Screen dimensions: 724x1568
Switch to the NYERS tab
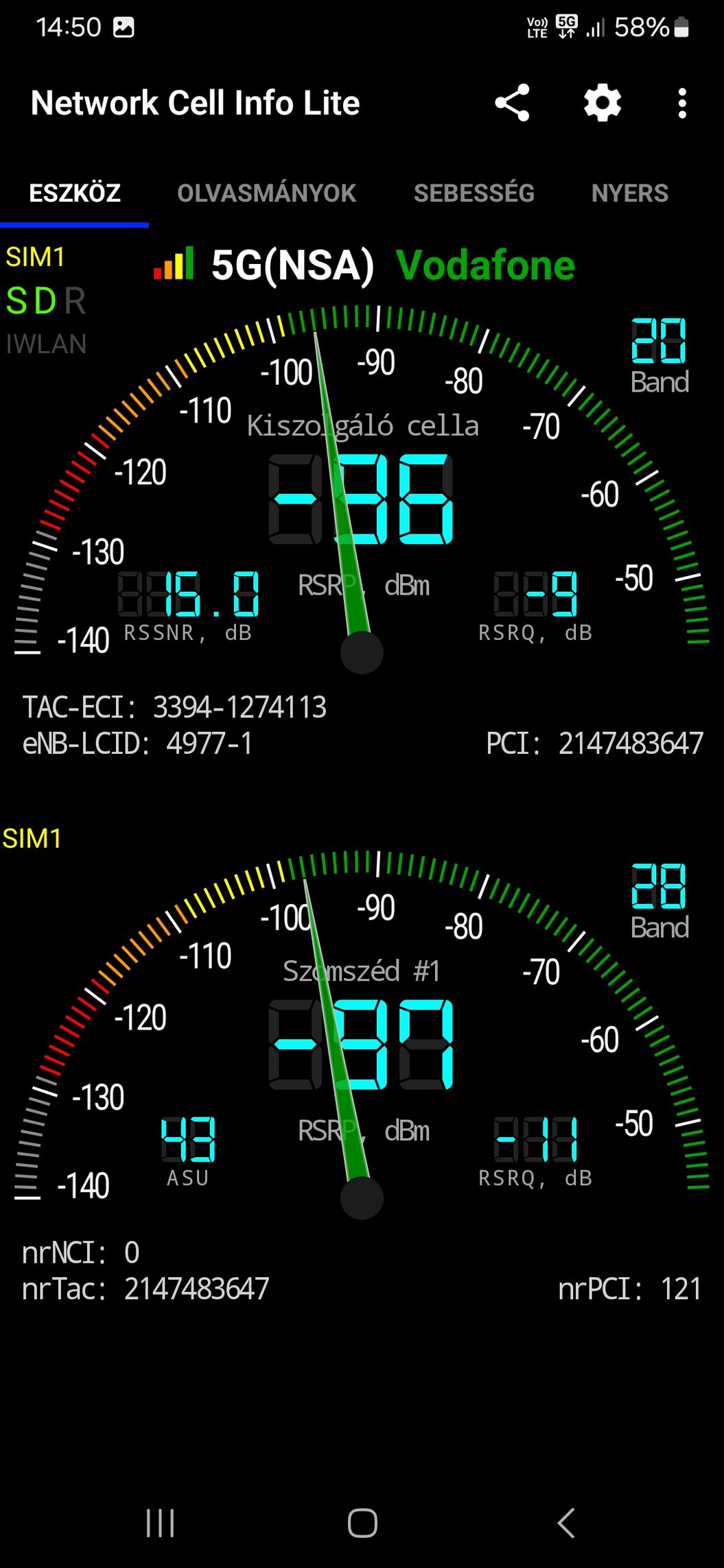click(629, 193)
